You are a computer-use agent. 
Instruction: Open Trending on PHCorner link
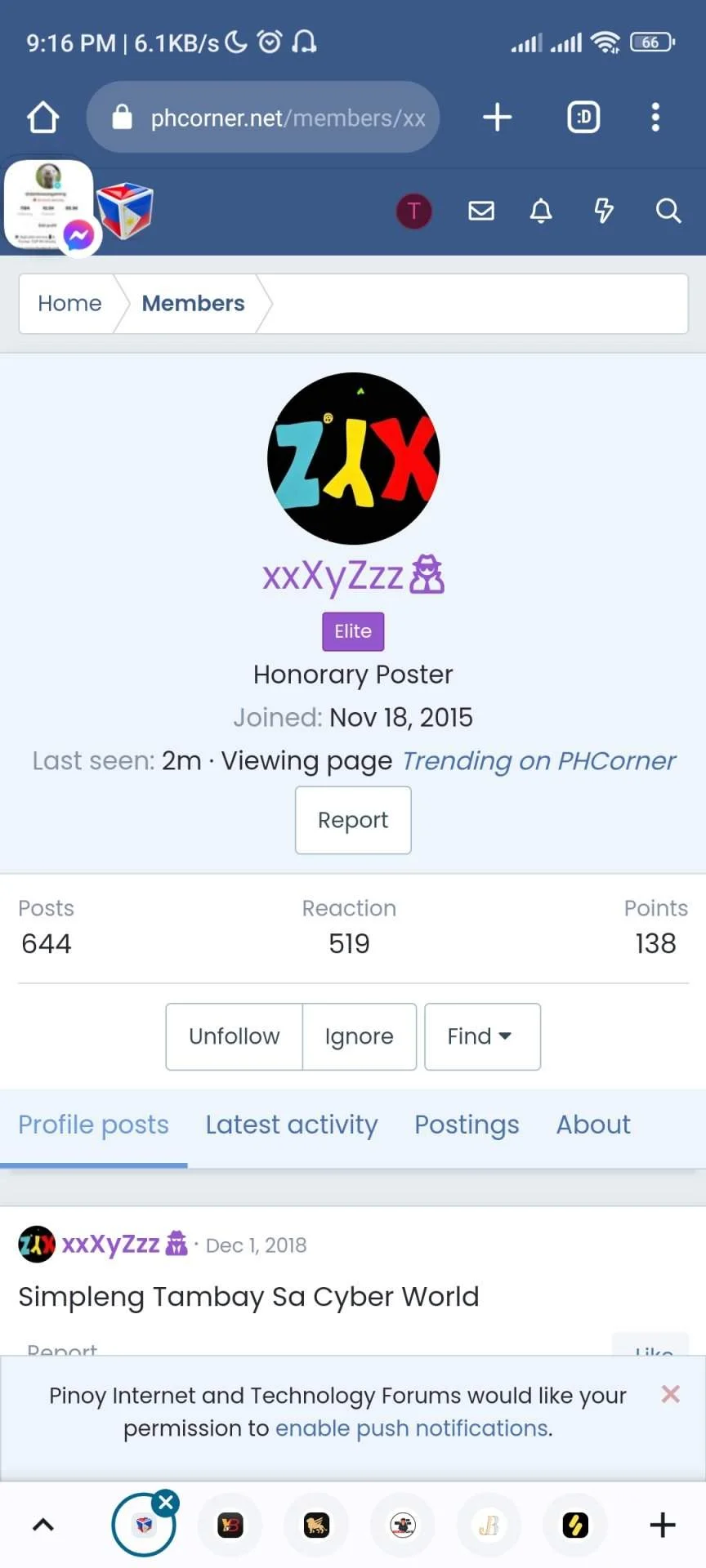click(538, 761)
